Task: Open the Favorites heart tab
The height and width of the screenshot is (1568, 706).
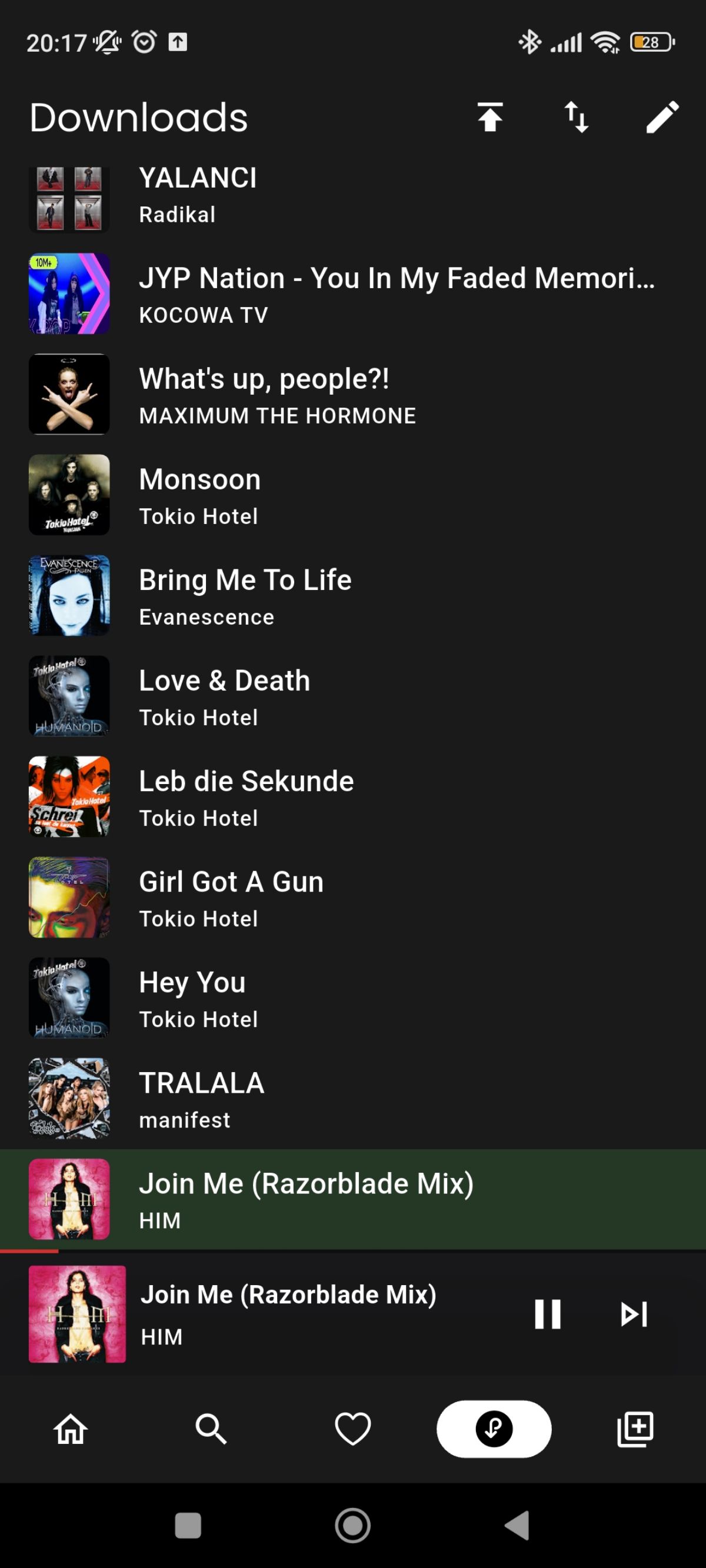Action: click(352, 1429)
